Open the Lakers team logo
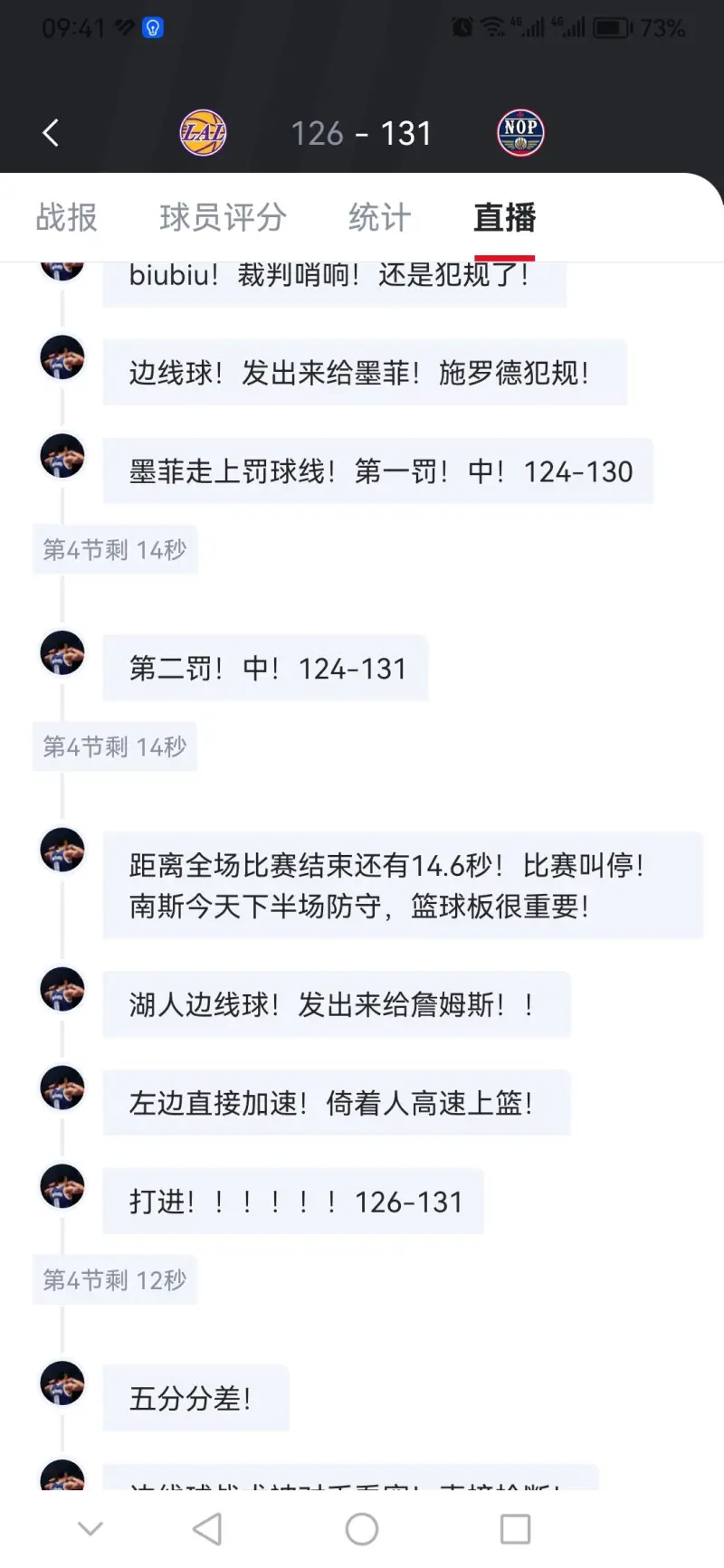The width and height of the screenshot is (724, 1568). [x=203, y=133]
